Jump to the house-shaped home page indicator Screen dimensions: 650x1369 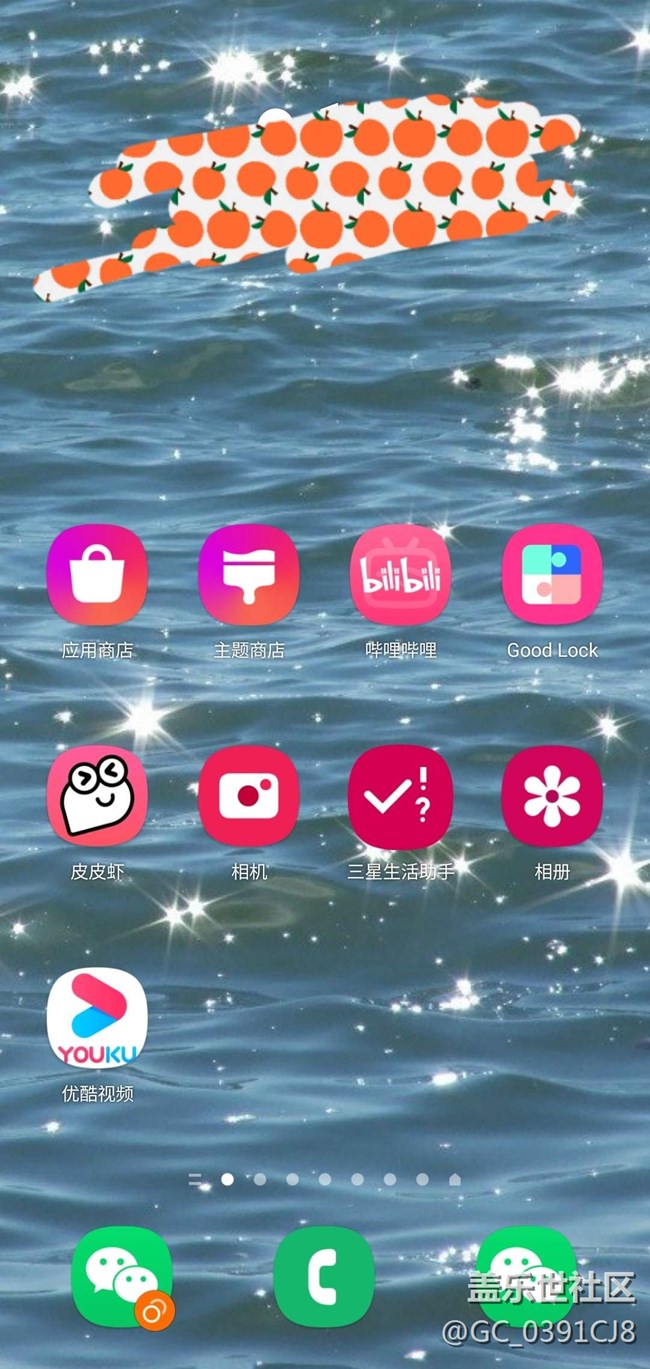click(455, 1180)
